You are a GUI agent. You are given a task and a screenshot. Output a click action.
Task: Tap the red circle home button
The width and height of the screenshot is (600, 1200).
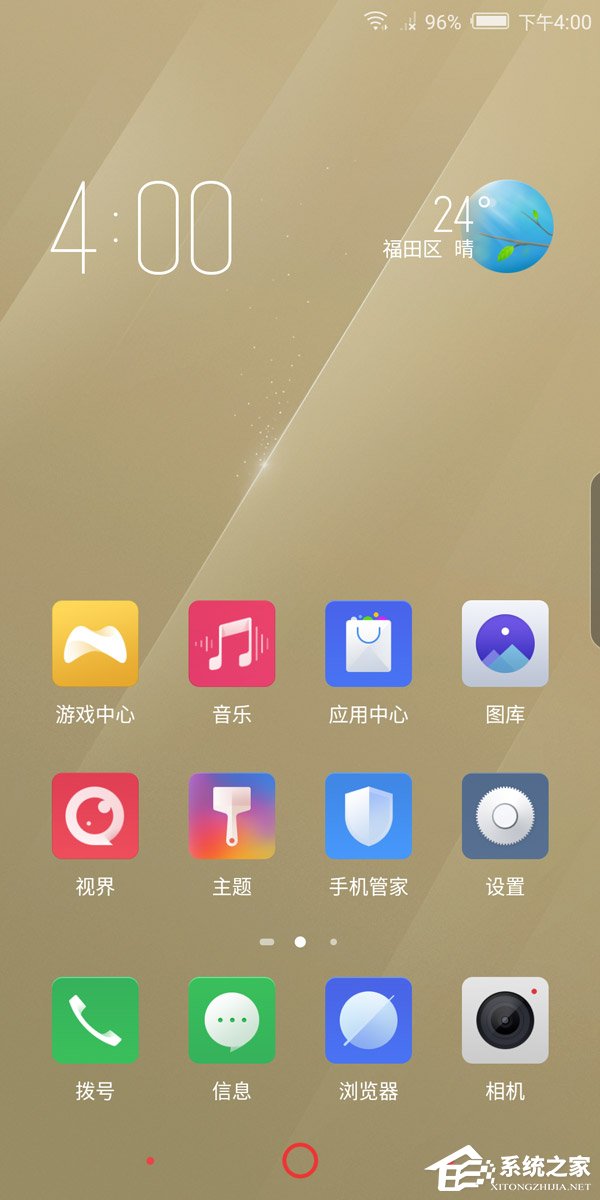pyautogui.click(x=300, y=1161)
